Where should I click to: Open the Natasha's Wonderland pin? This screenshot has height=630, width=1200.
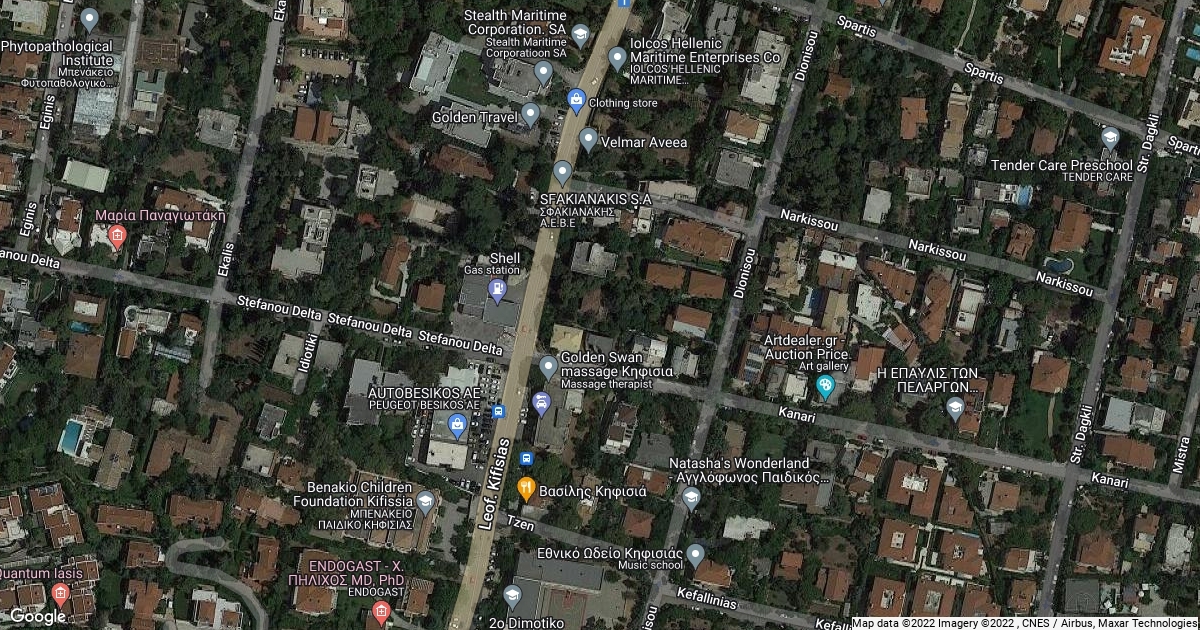pos(690,495)
